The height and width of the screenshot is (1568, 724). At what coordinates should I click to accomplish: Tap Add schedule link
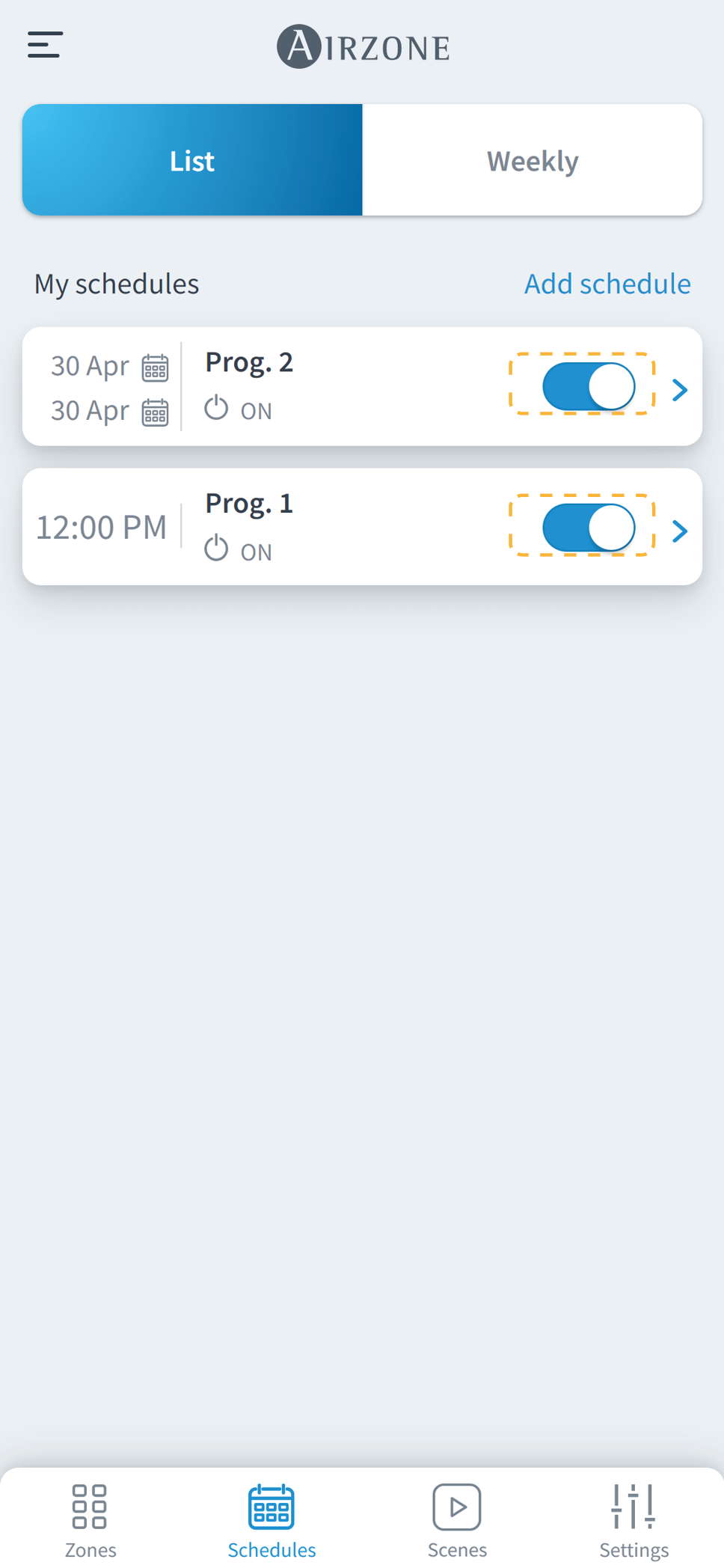pyautogui.click(x=607, y=284)
